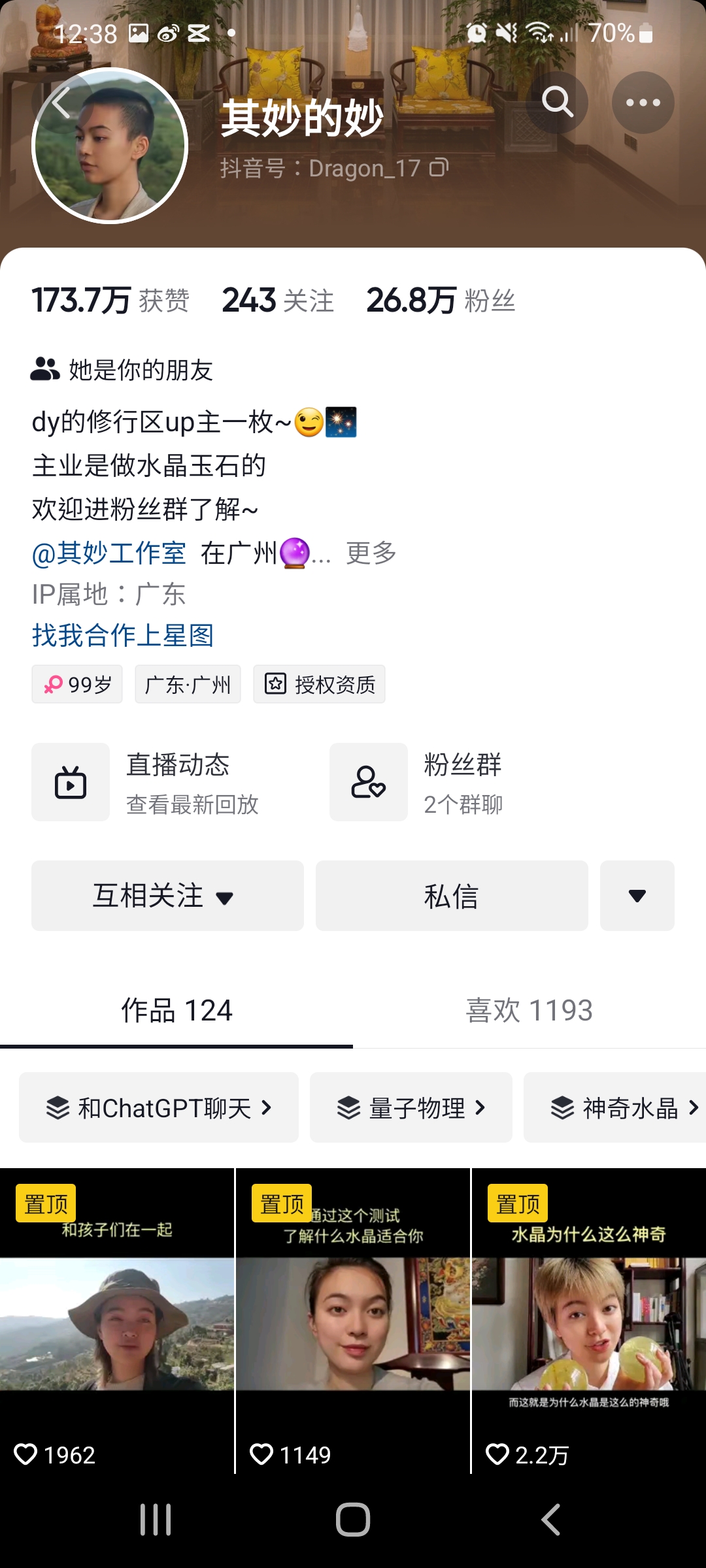Screen dimensions: 706x1568
Task: Open the 量子物理 collection
Action: (411, 1107)
